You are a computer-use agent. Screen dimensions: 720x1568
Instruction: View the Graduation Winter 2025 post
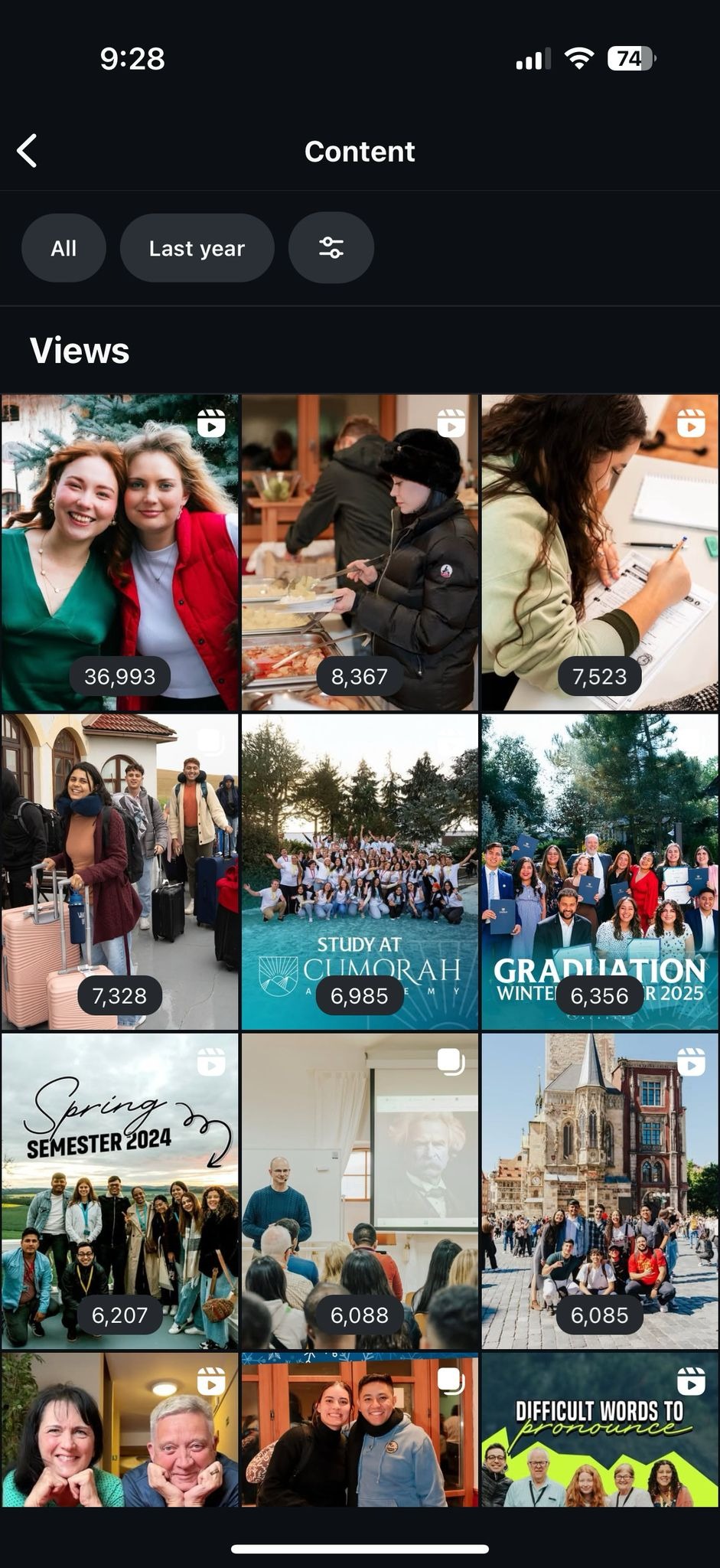(599, 871)
